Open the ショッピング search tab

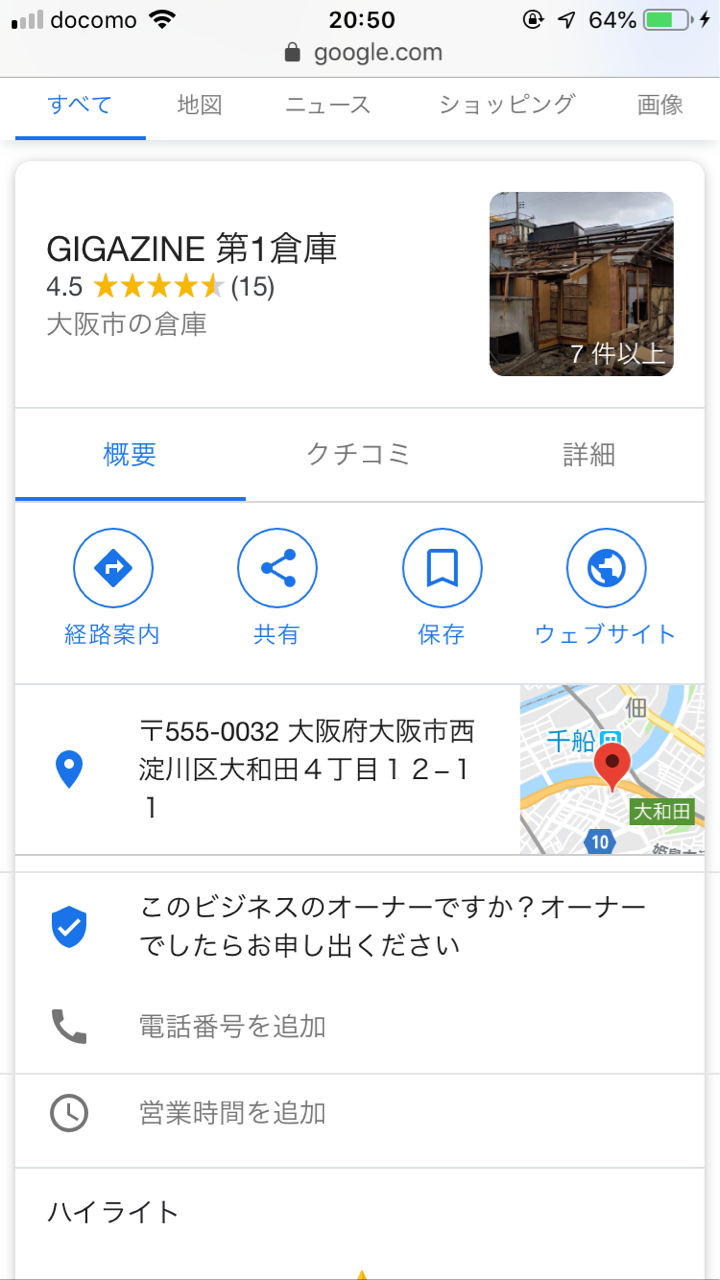507,105
